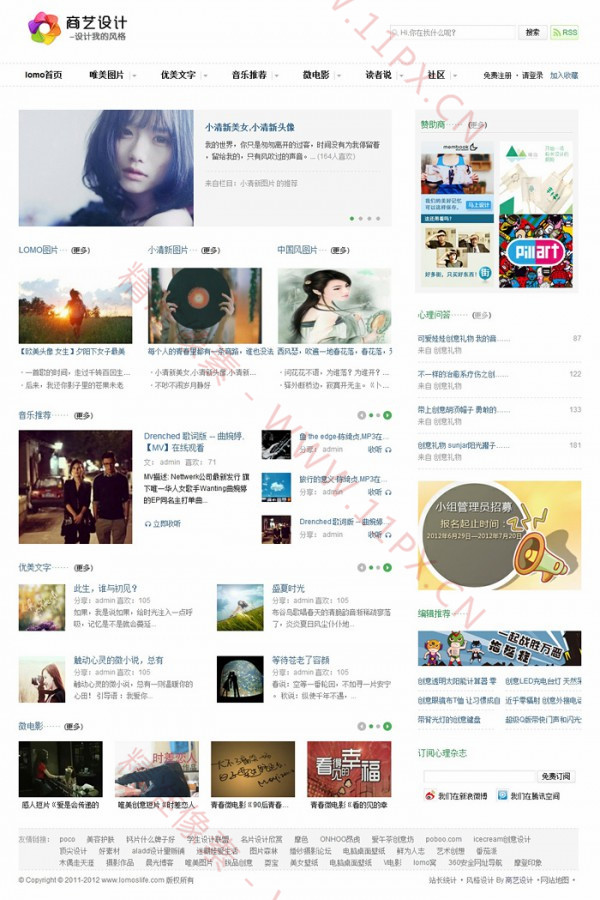Tap the 搜索 search button
This screenshot has height=900, width=600.
(x=532, y=32)
